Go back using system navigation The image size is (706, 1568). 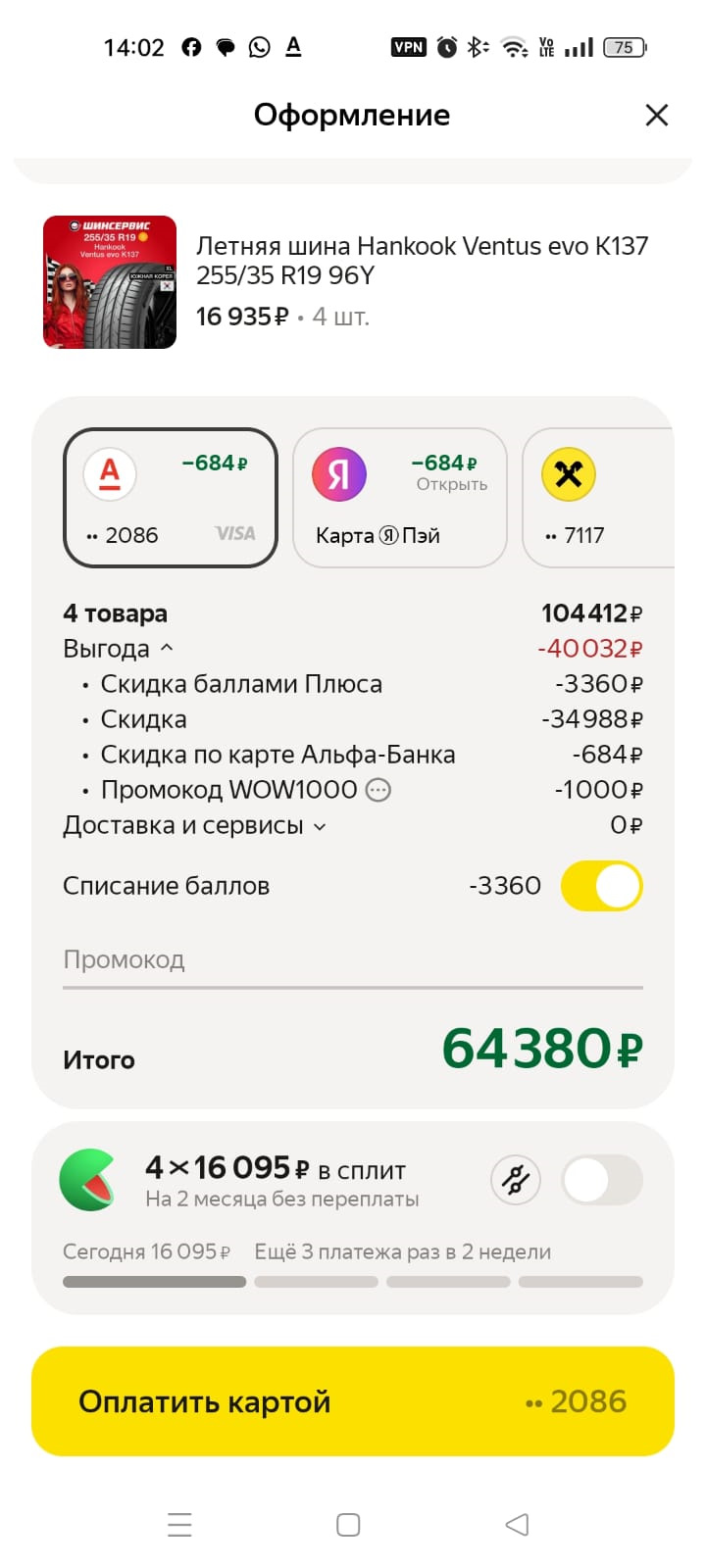[x=517, y=1525]
